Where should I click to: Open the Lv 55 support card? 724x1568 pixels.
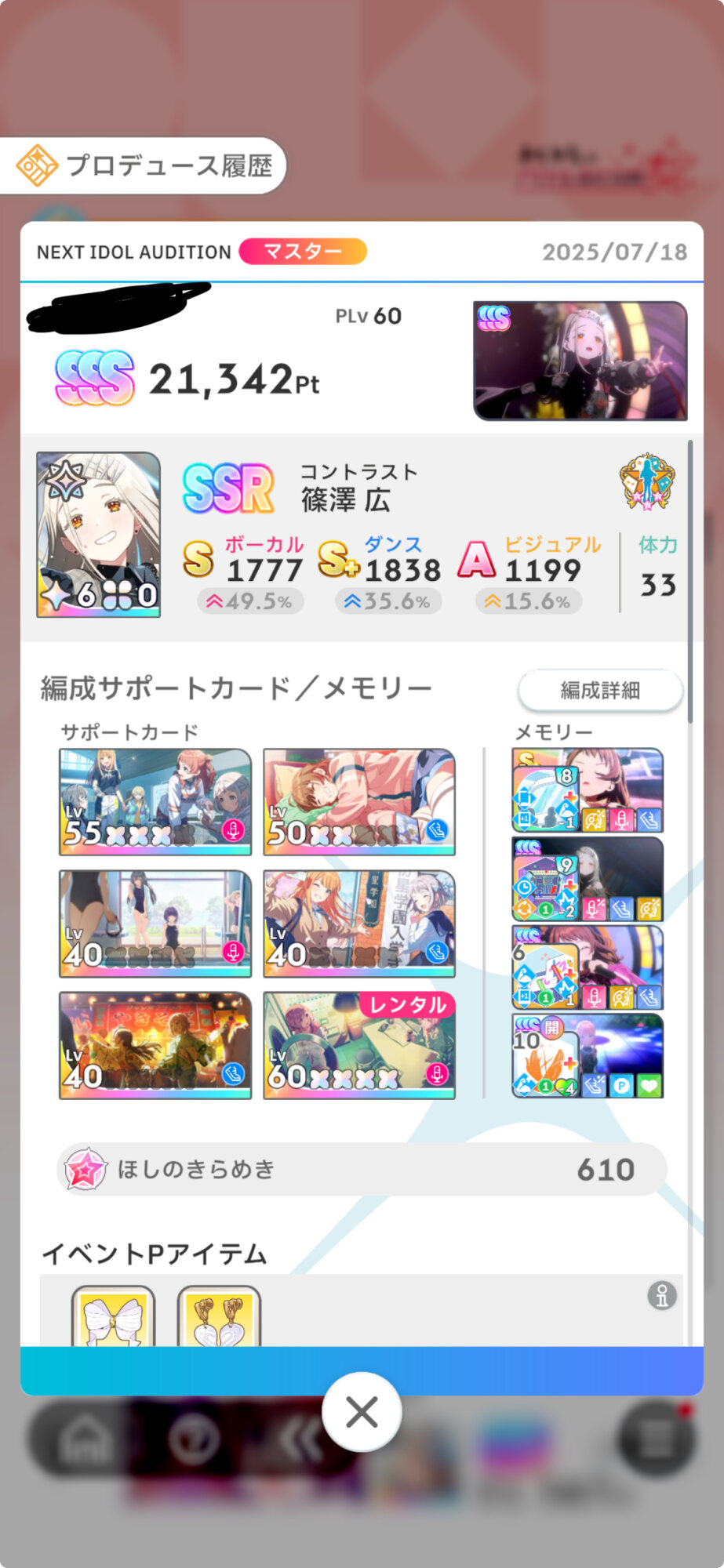click(155, 802)
